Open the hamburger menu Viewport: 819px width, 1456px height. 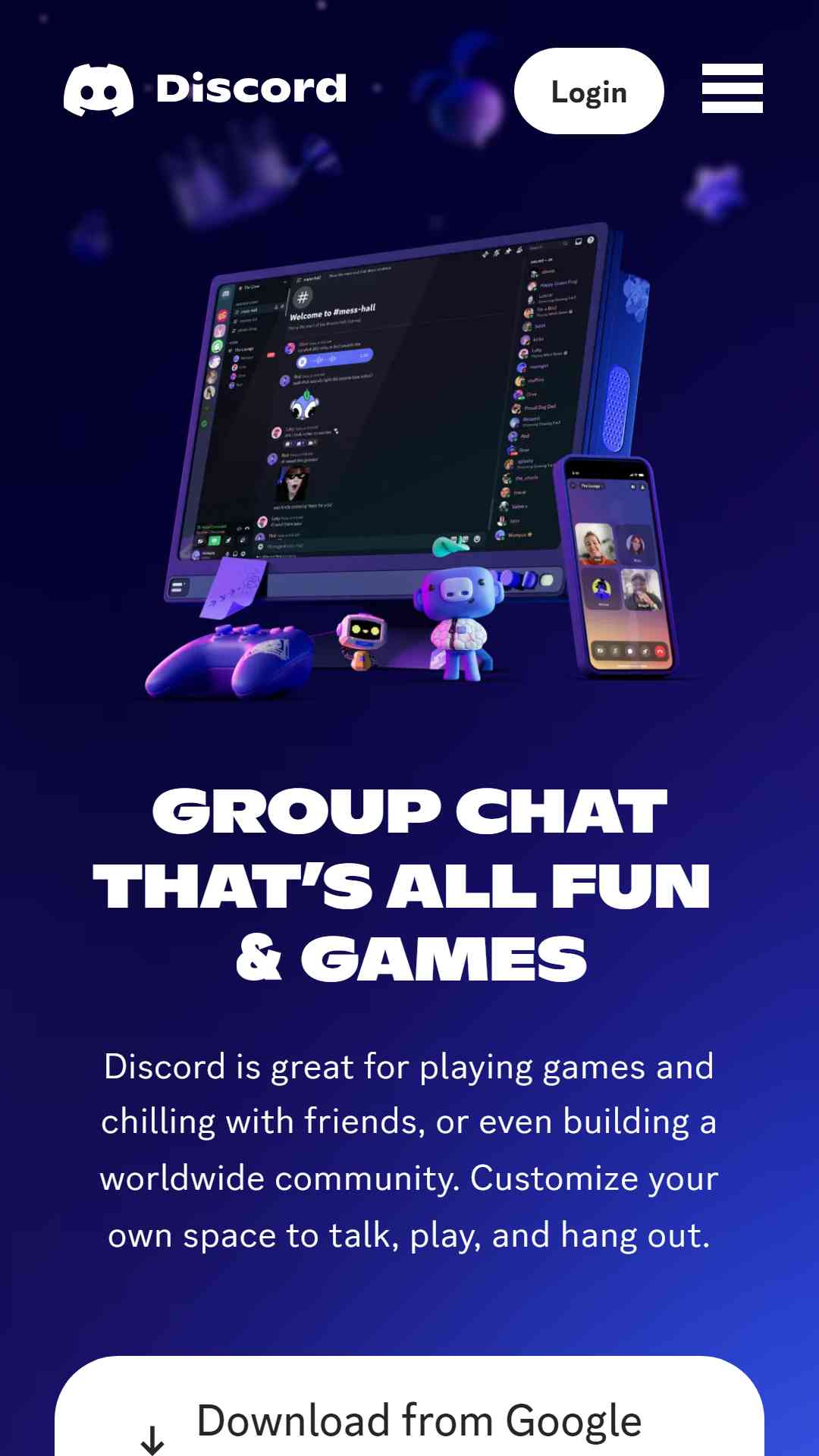coord(733,89)
